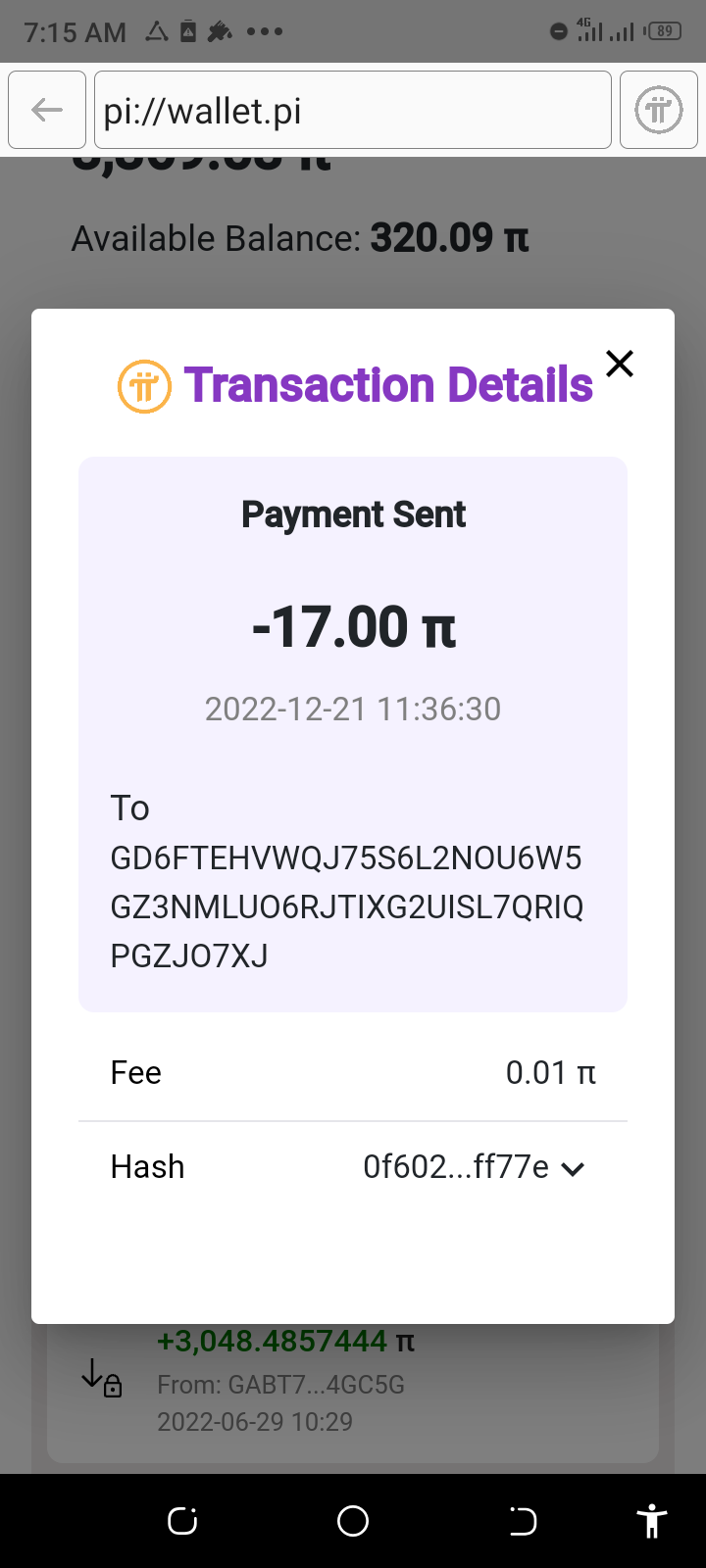Go back using the browser arrow
Screen dimensions: 706x1568
(47, 110)
